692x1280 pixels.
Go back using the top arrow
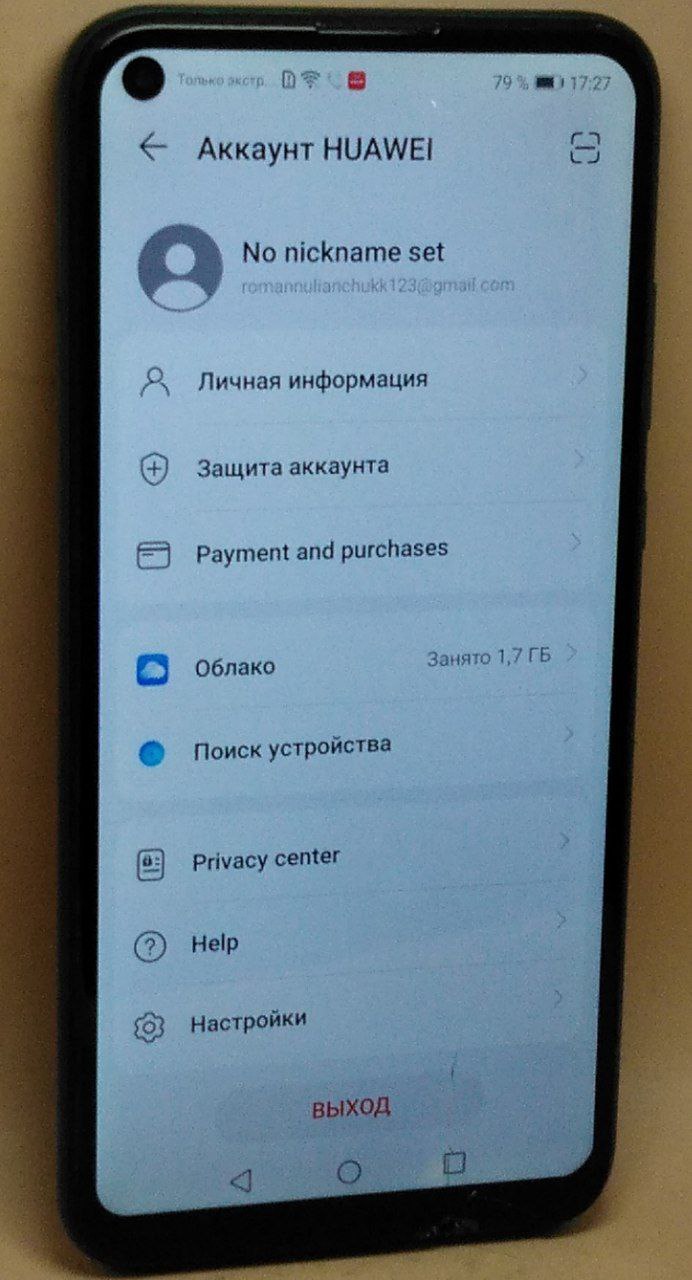(x=153, y=148)
